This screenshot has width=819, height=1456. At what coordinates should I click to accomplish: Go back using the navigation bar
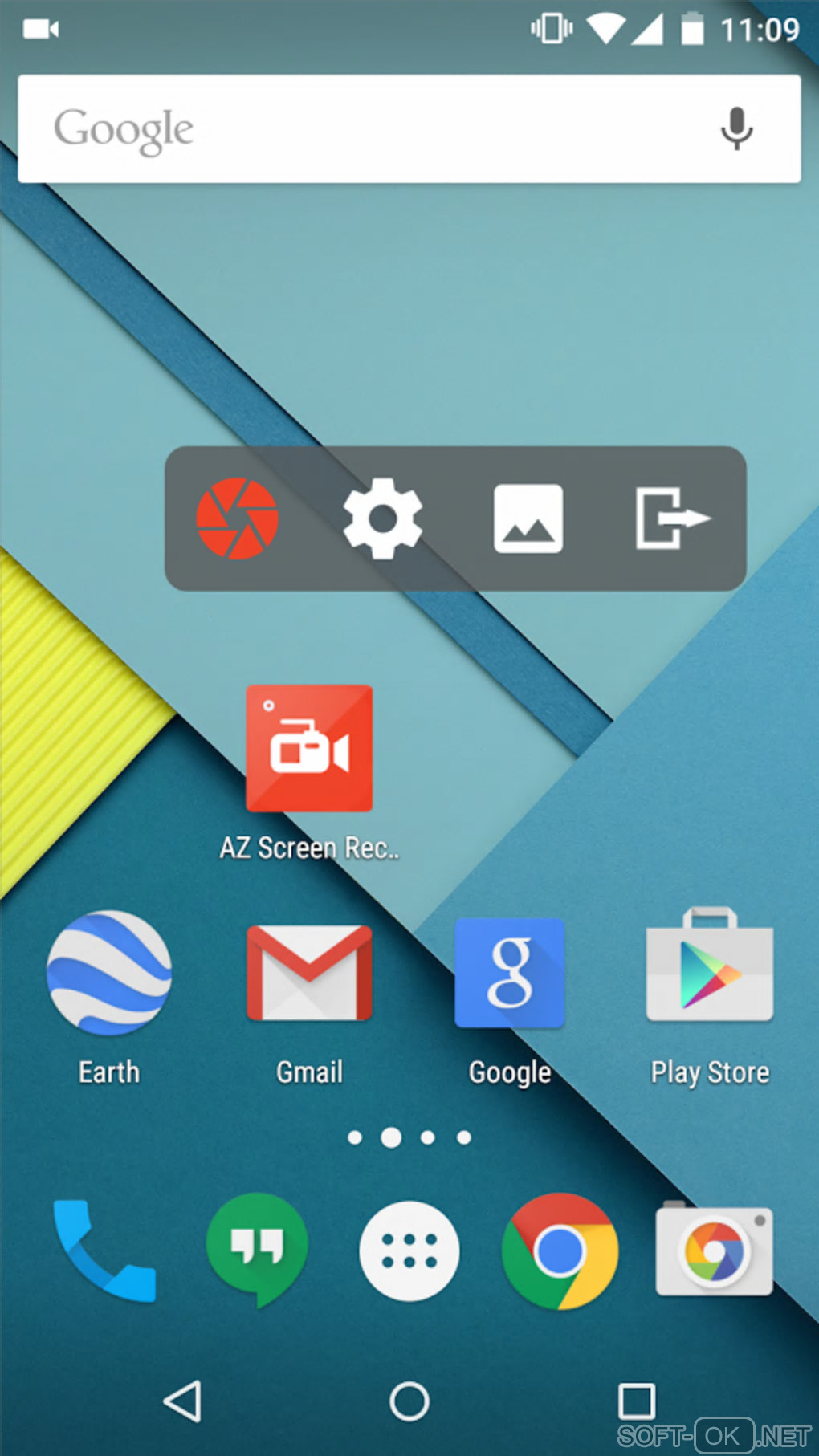coord(183,1401)
